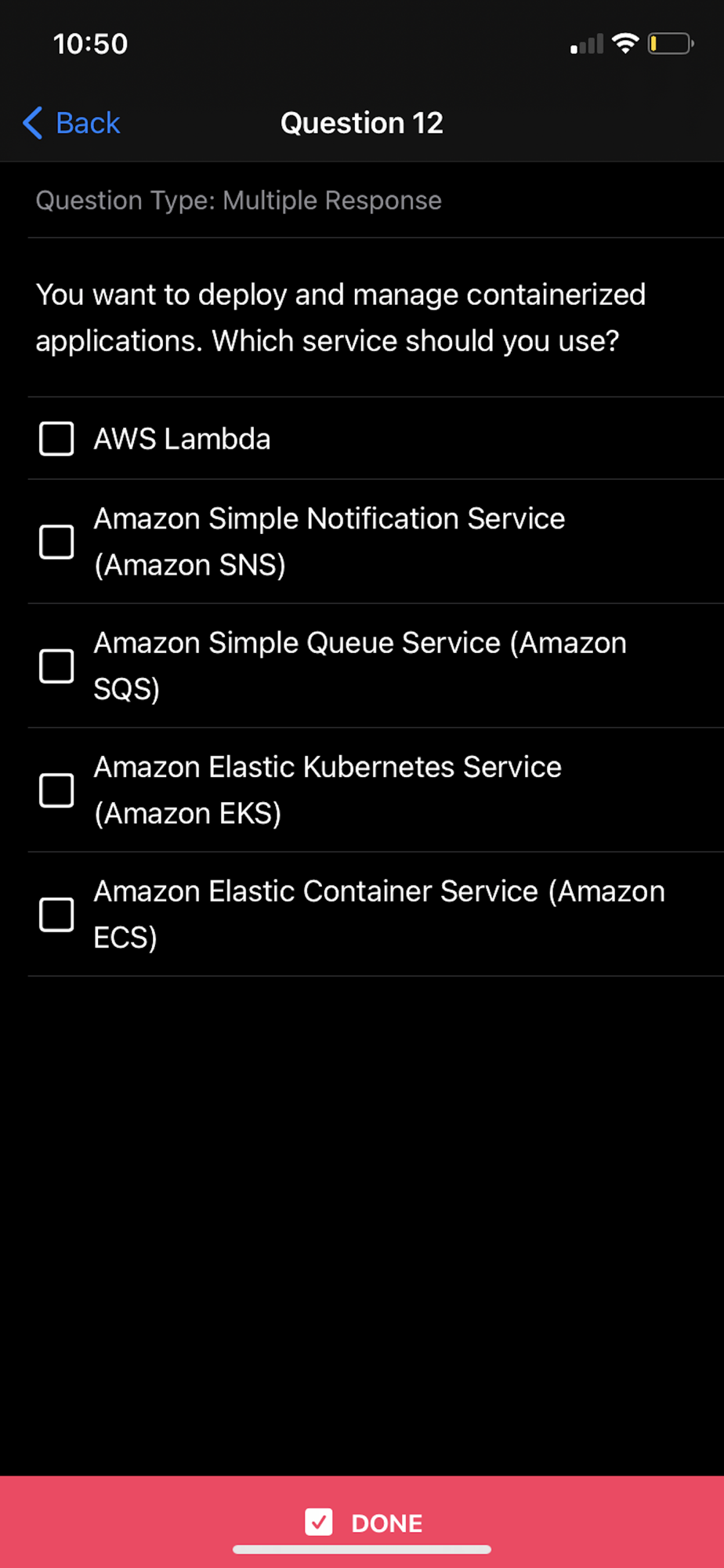
Task: Submit answers with the DONE button
Action: (x=362, y=1522)
